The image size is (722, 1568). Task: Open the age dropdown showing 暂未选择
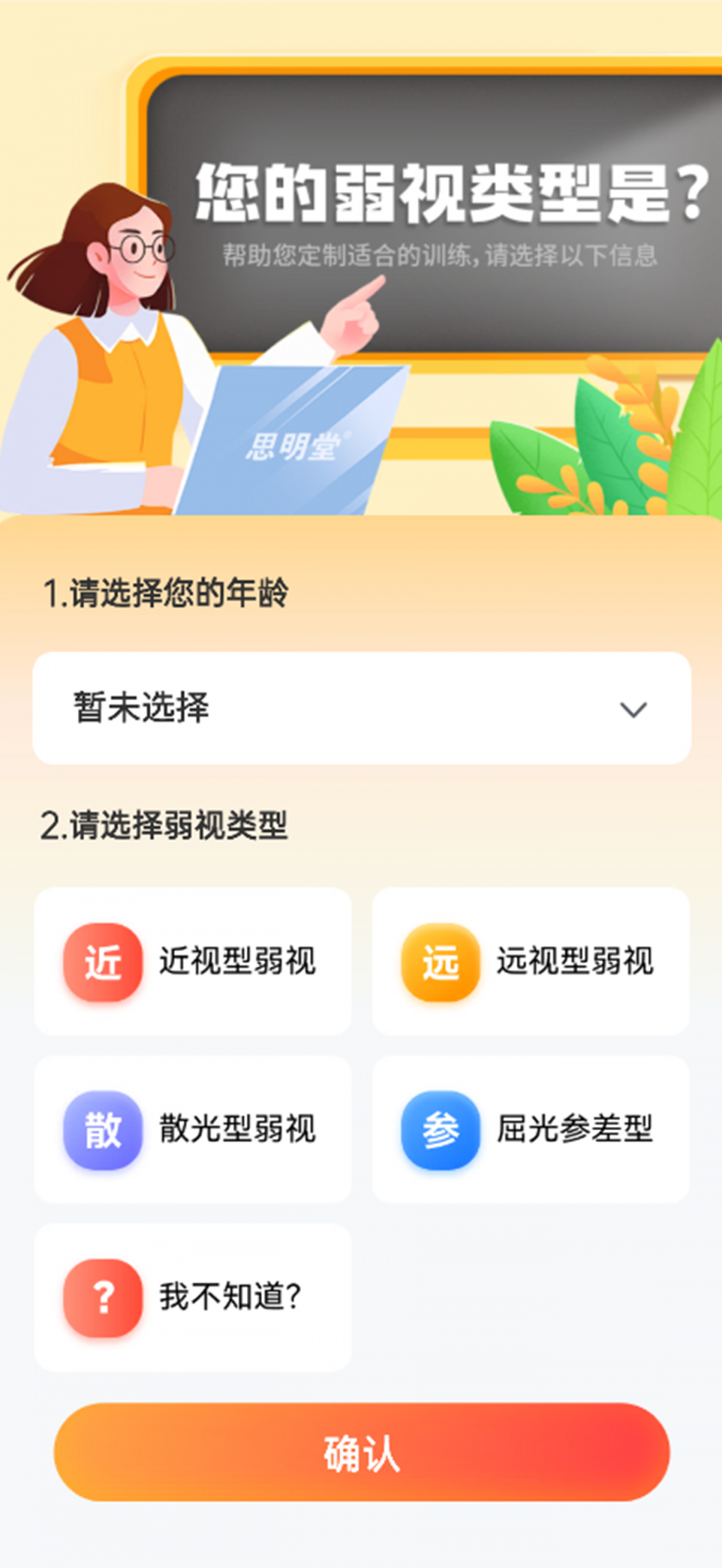click(x=361, y=708)
